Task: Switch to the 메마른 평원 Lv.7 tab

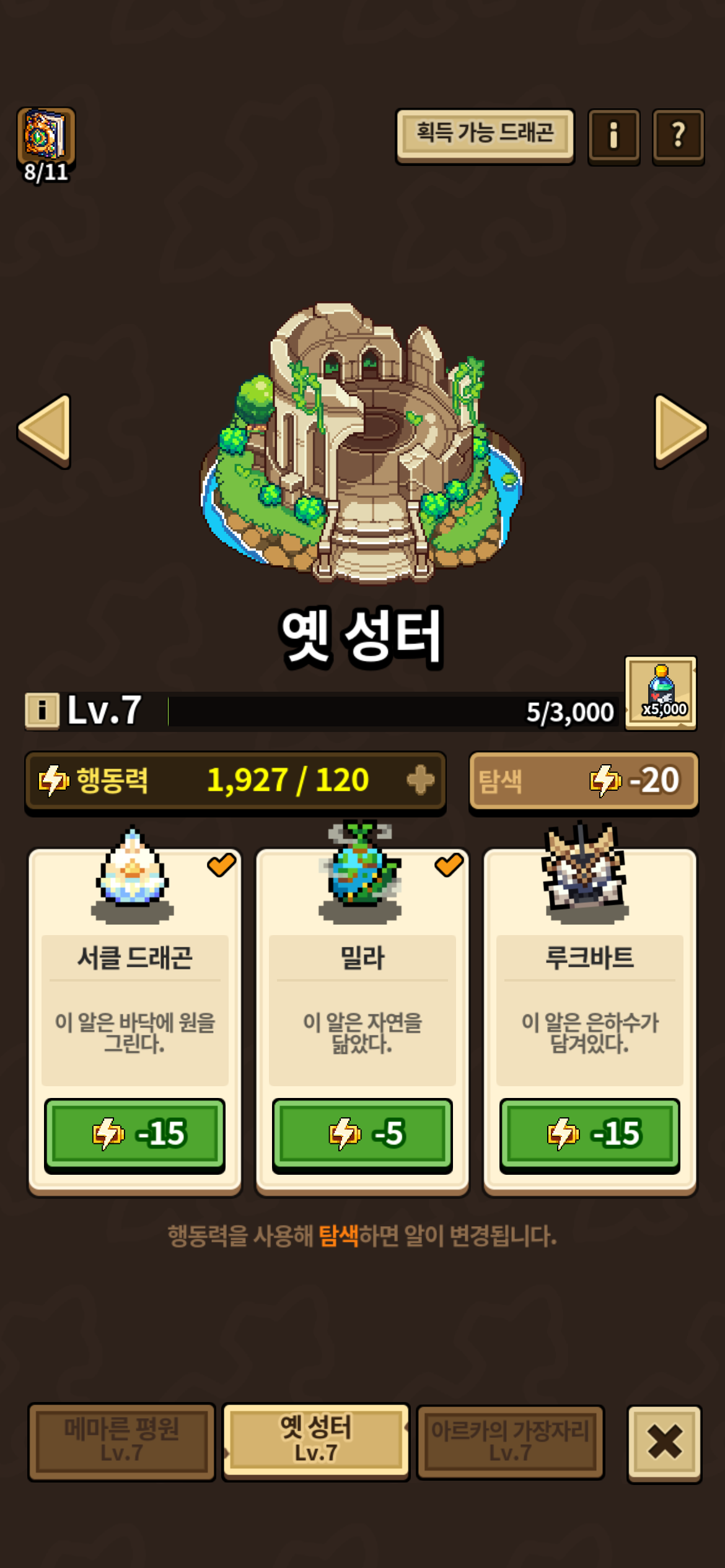Action: point(121,1441)
